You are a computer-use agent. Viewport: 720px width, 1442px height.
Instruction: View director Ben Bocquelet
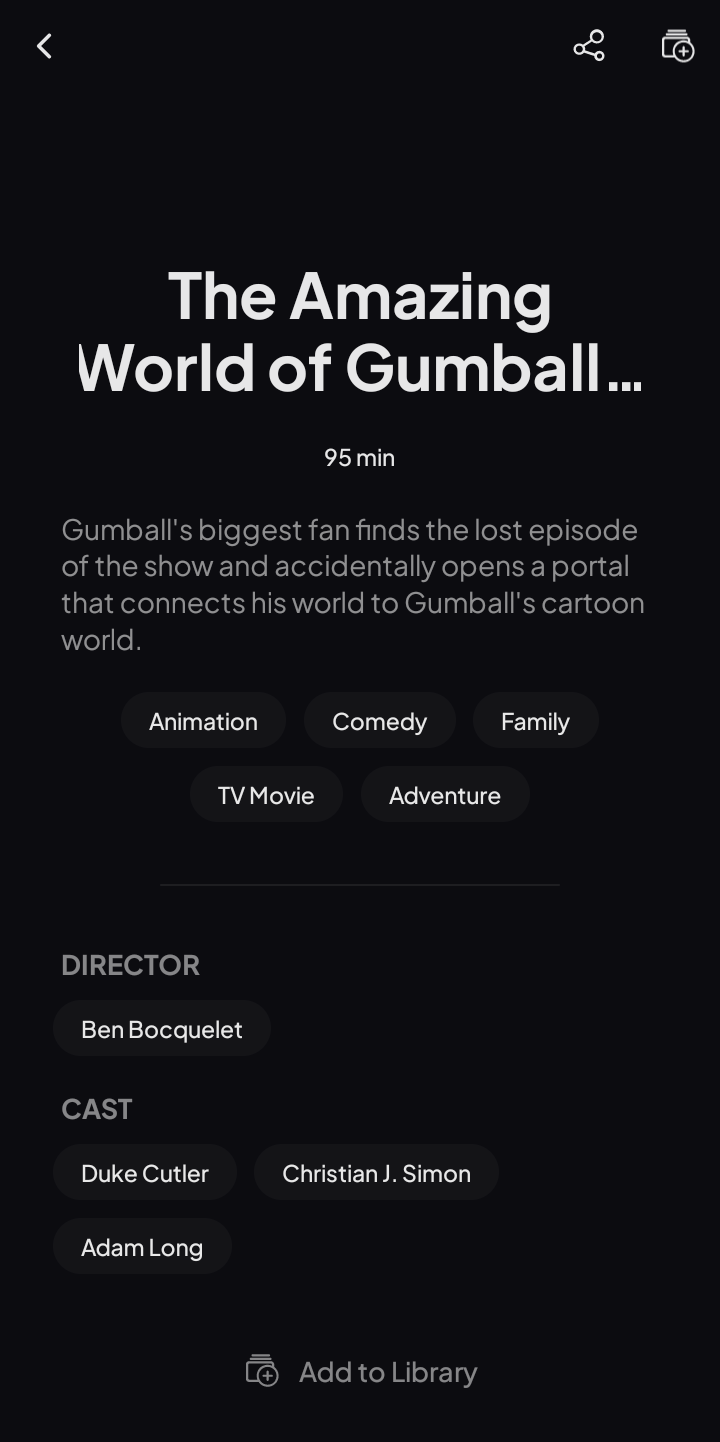click(x=162, y=1029)
